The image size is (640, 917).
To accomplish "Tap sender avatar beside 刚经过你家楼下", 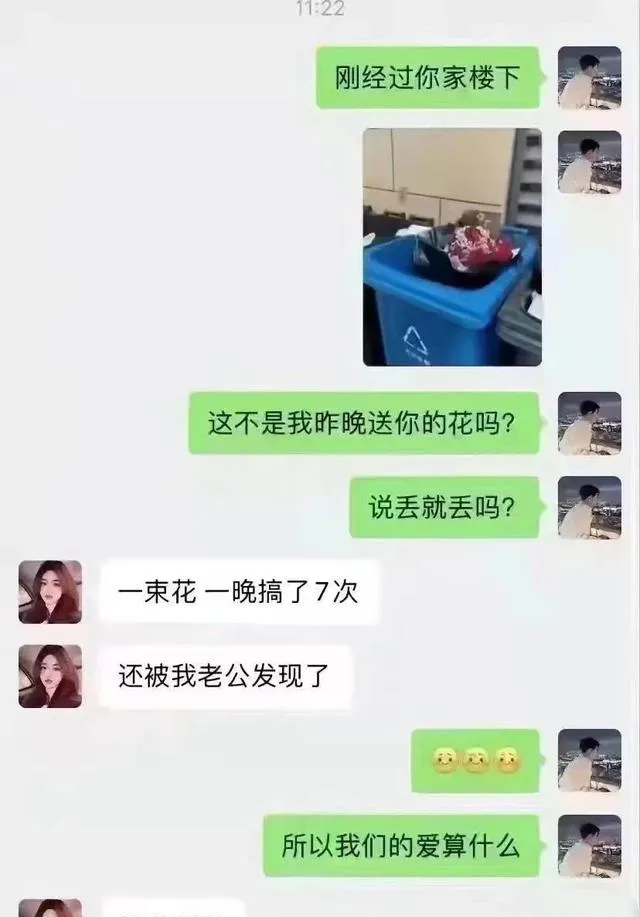I will point(589,77).
